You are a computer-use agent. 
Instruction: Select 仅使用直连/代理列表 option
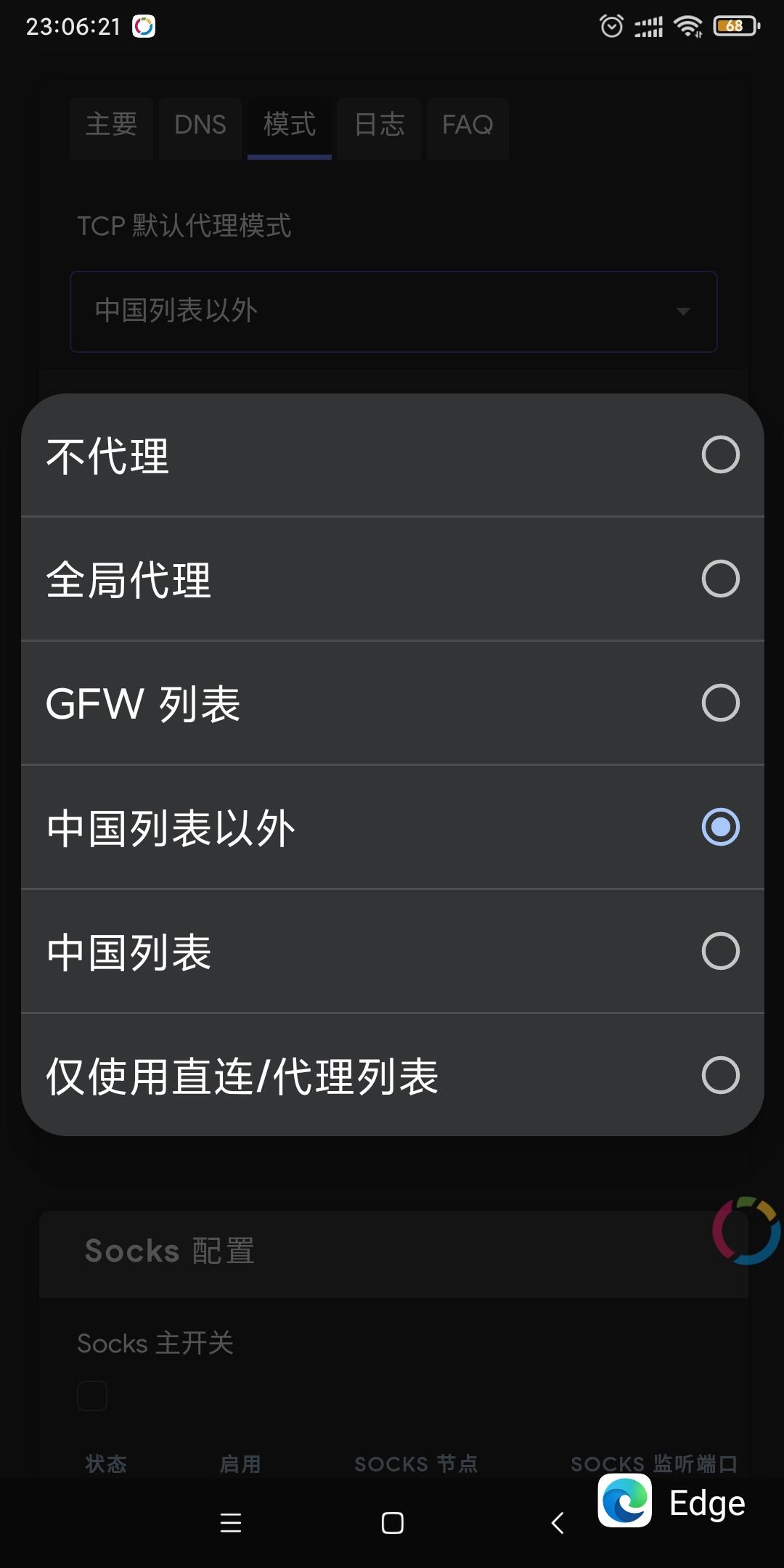click(x=392, y=1076)
